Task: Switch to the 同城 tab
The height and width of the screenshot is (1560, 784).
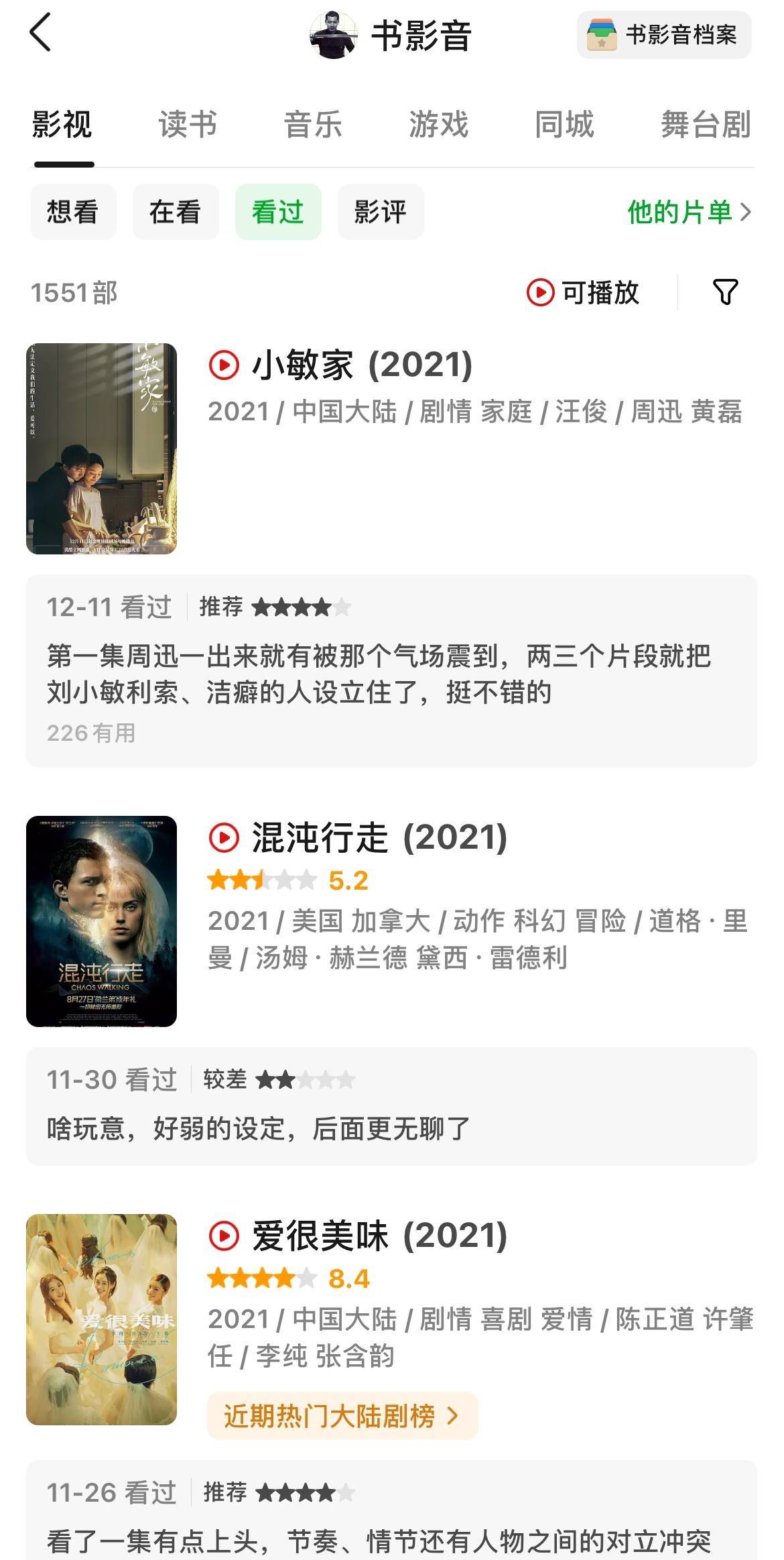Action: point(564,125)
